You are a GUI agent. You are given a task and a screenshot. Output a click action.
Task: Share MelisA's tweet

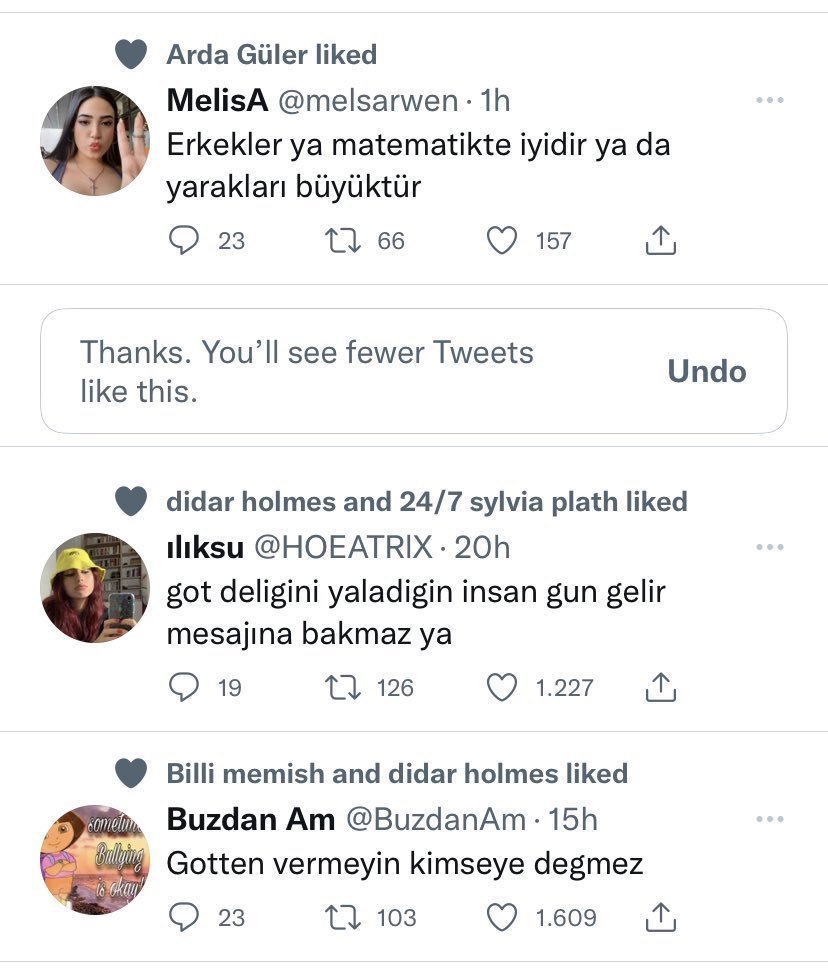click(661, 240)
